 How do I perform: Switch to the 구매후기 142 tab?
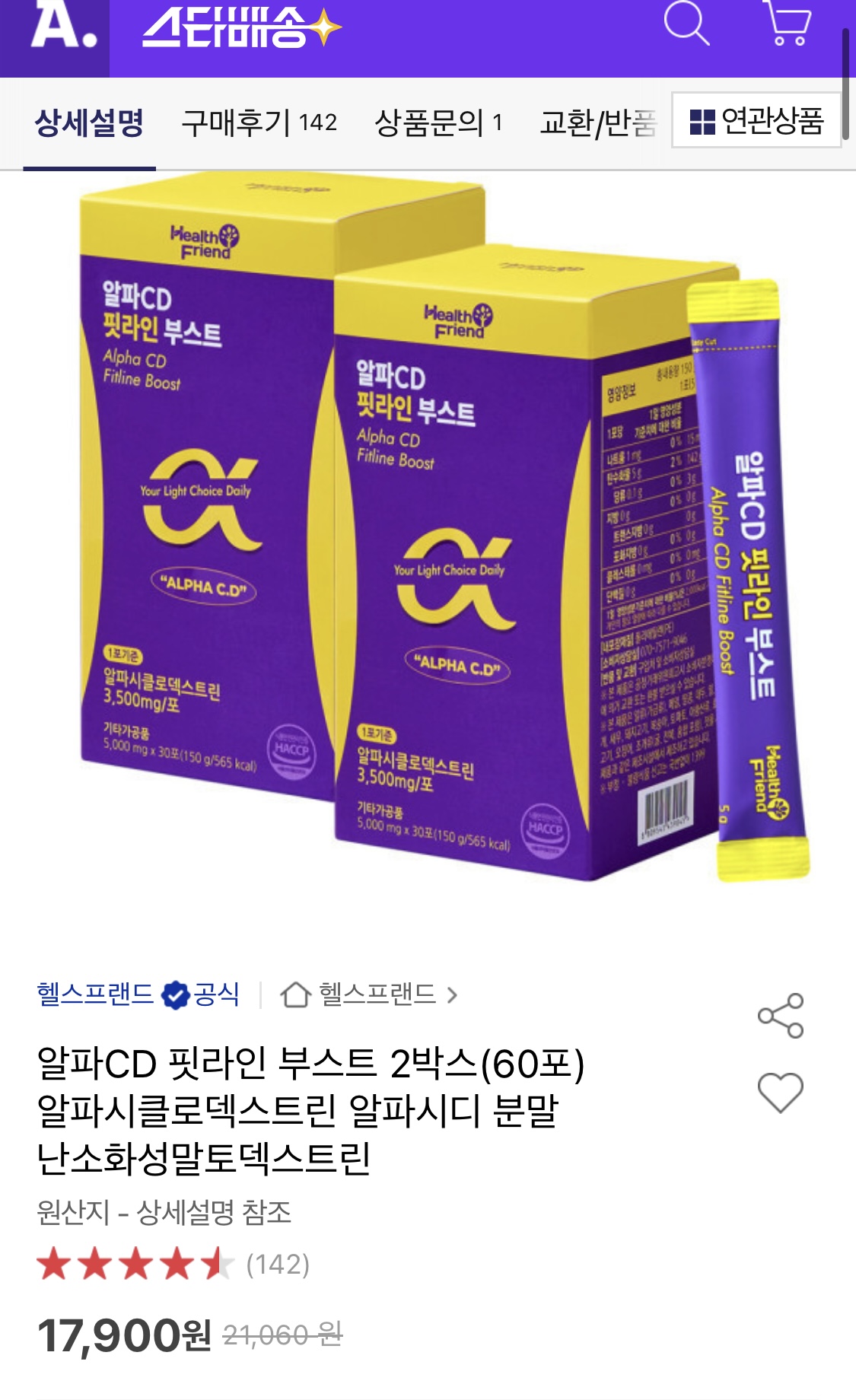click(x=259, y=123)
